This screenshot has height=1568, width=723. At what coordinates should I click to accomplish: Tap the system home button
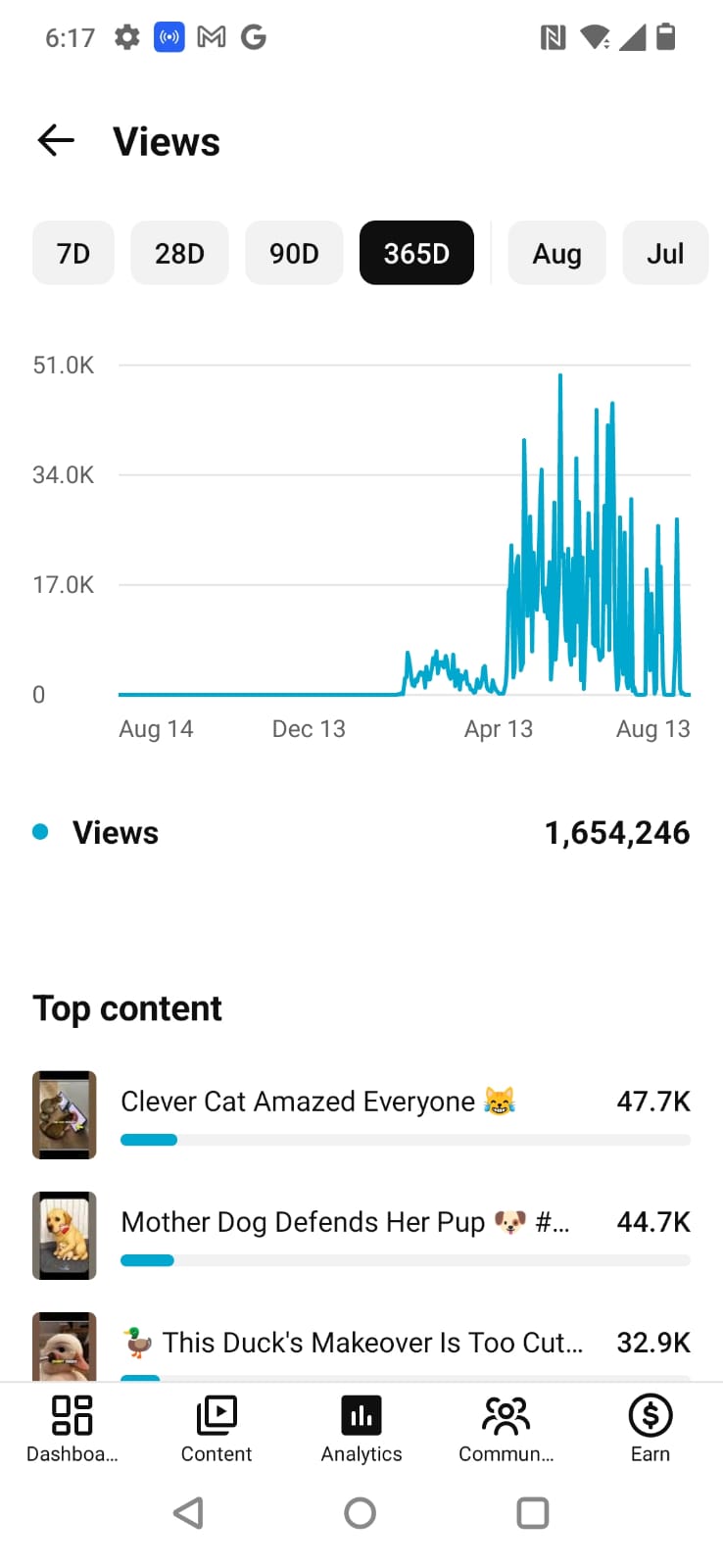coord(361,1513)
